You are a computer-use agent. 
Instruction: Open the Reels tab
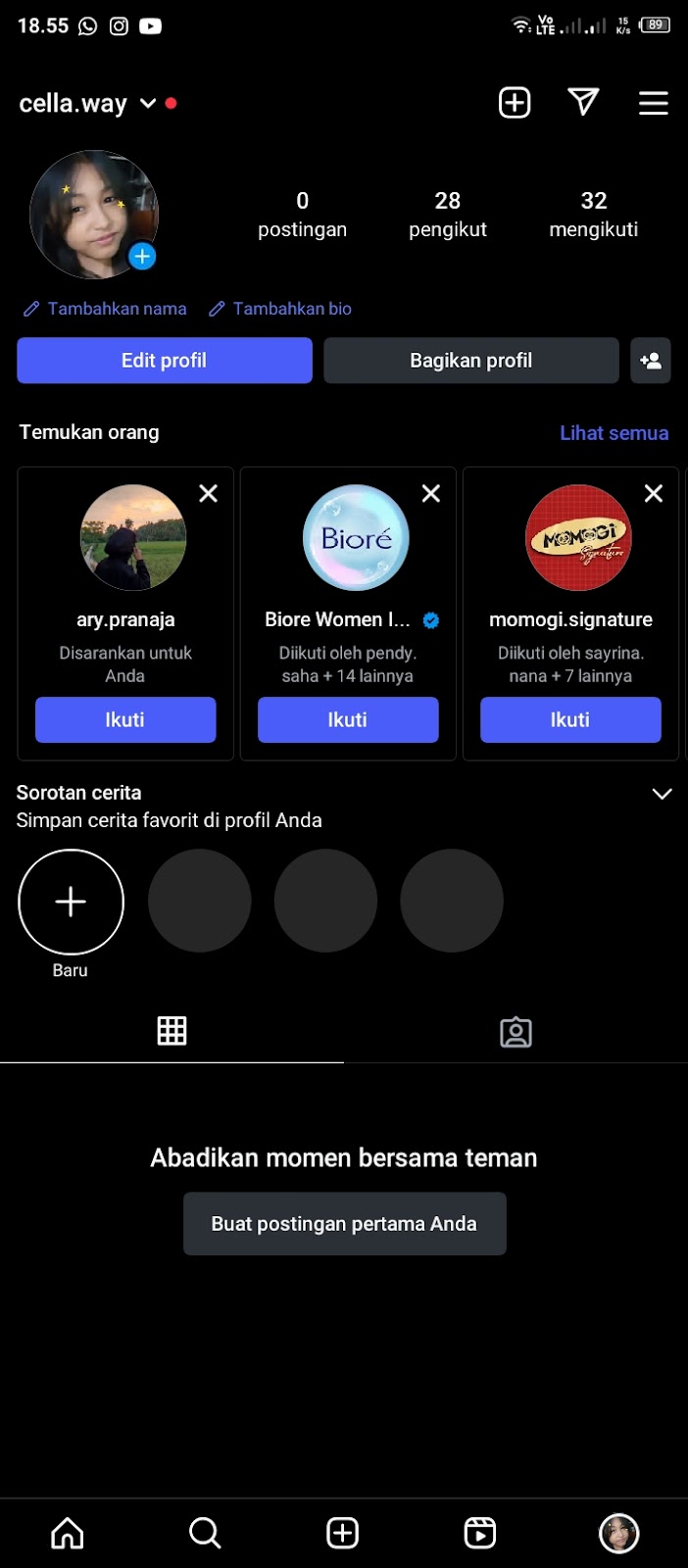479,1533
